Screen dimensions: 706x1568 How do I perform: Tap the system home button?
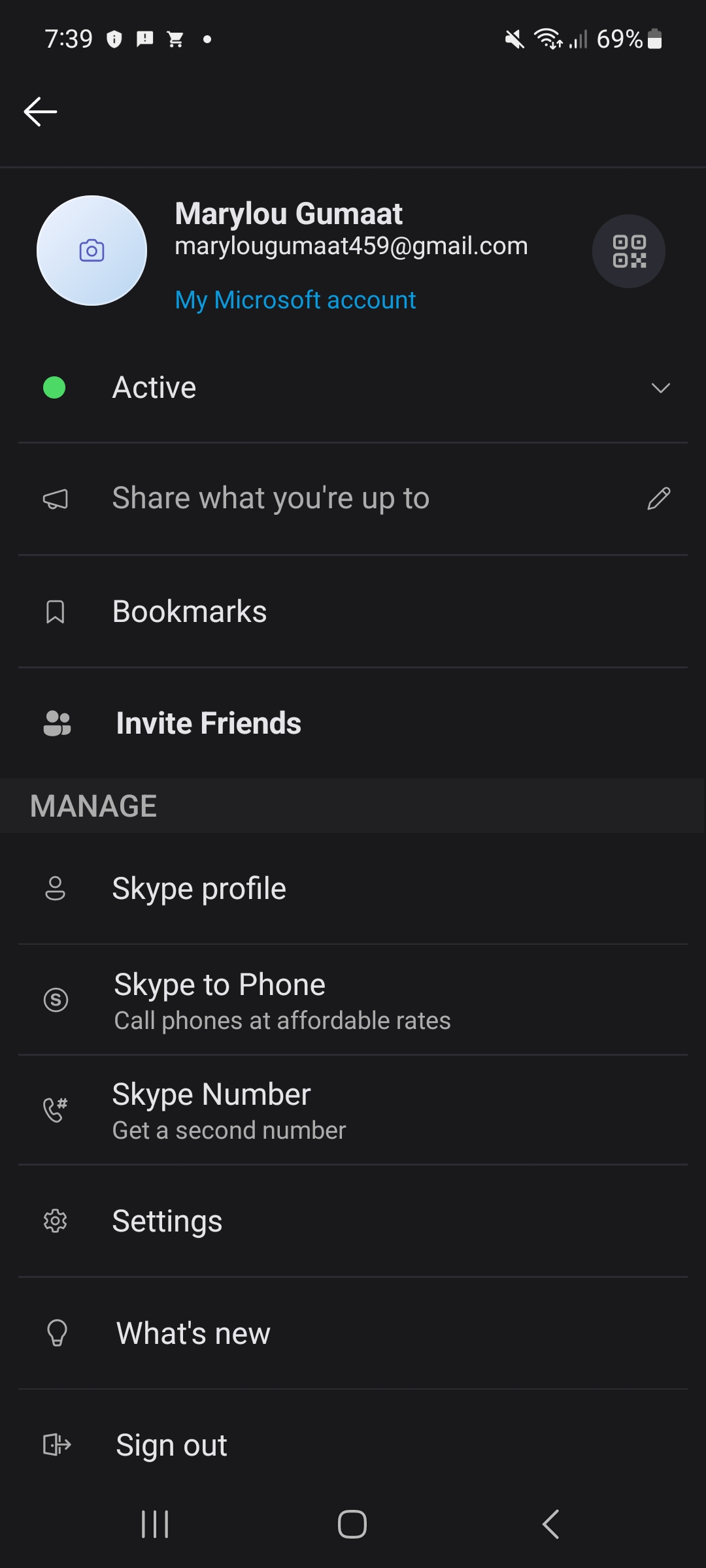point(352,1524)
